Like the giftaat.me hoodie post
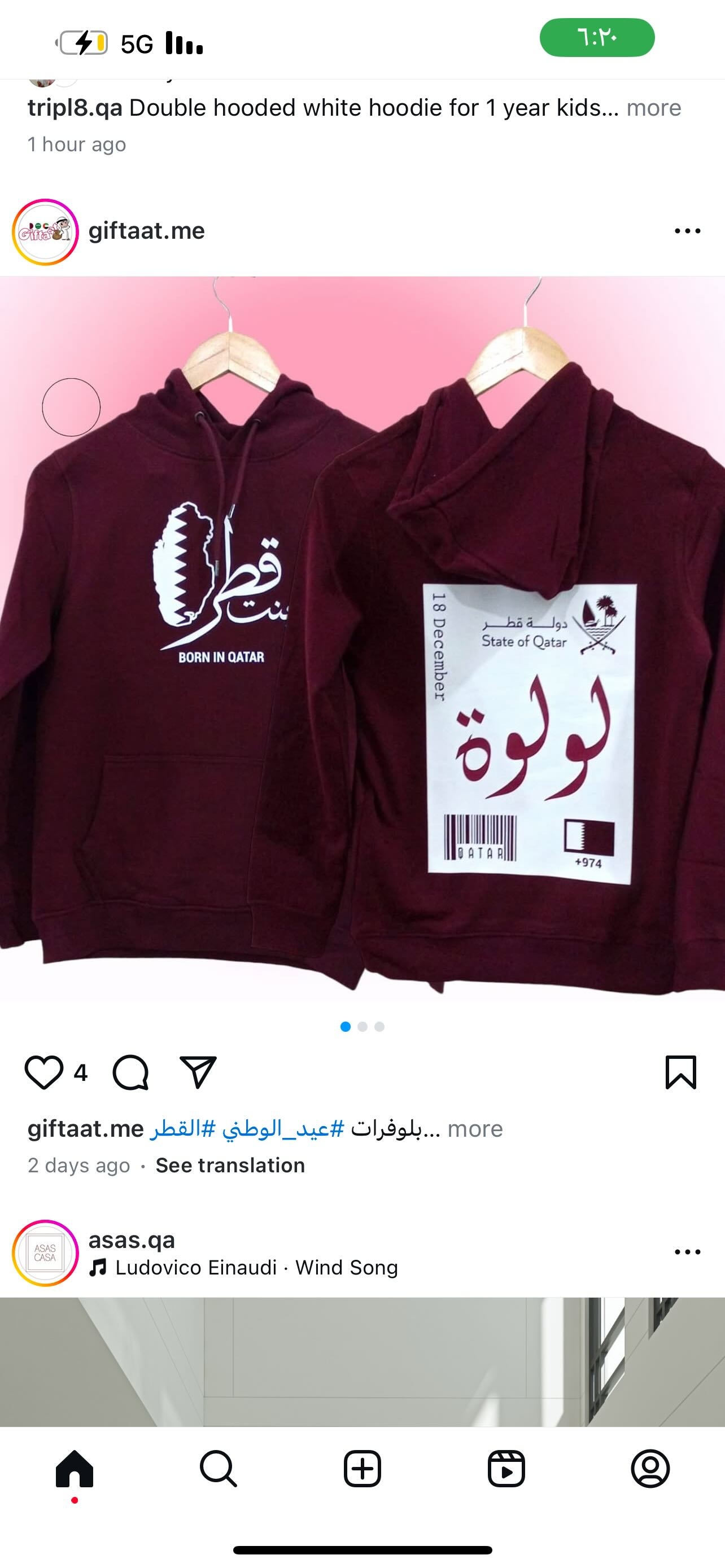This screenshot has height=1568, width=725. point(44,1072)
